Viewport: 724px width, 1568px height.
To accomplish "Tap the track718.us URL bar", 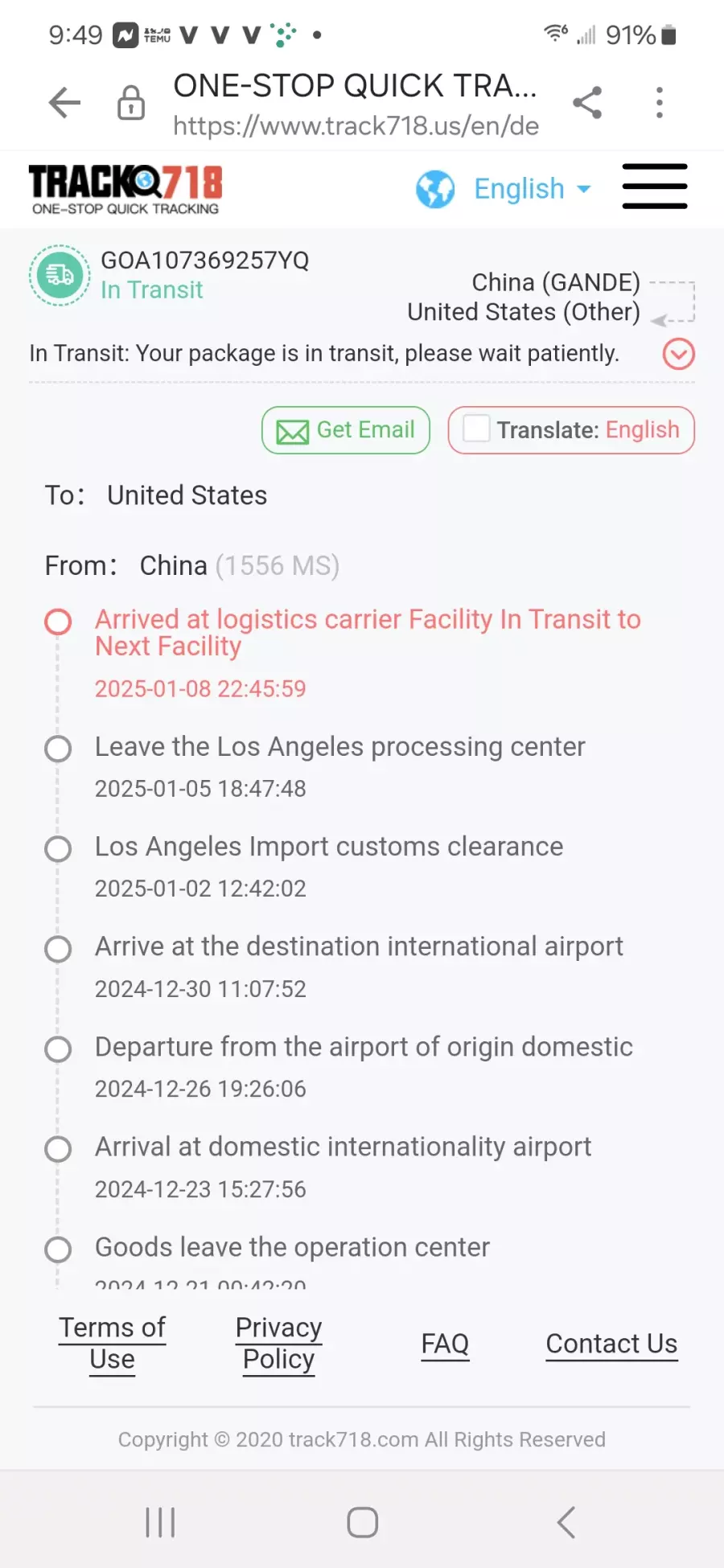I will [356, 105].
